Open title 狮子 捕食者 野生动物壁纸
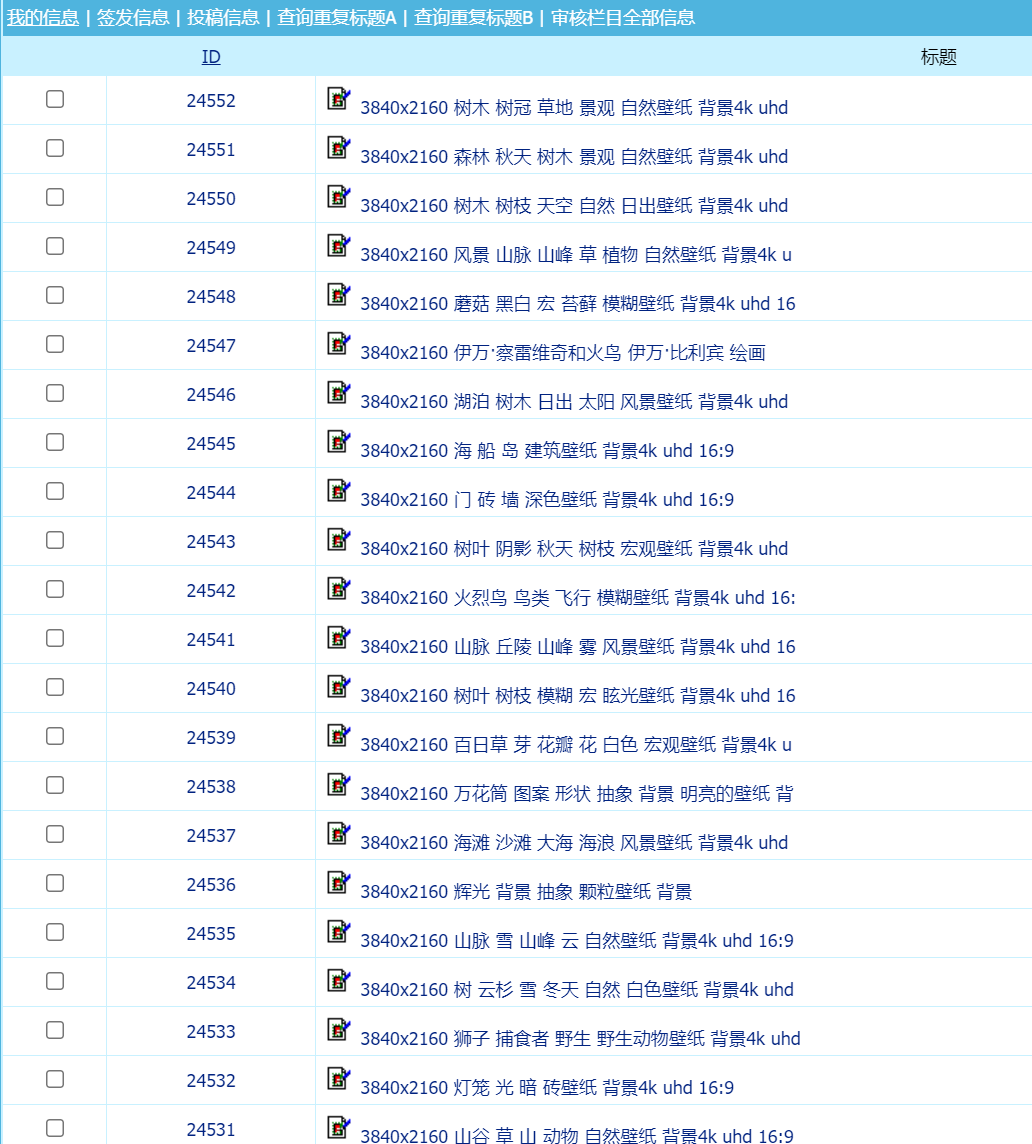 coord(580,1039)
